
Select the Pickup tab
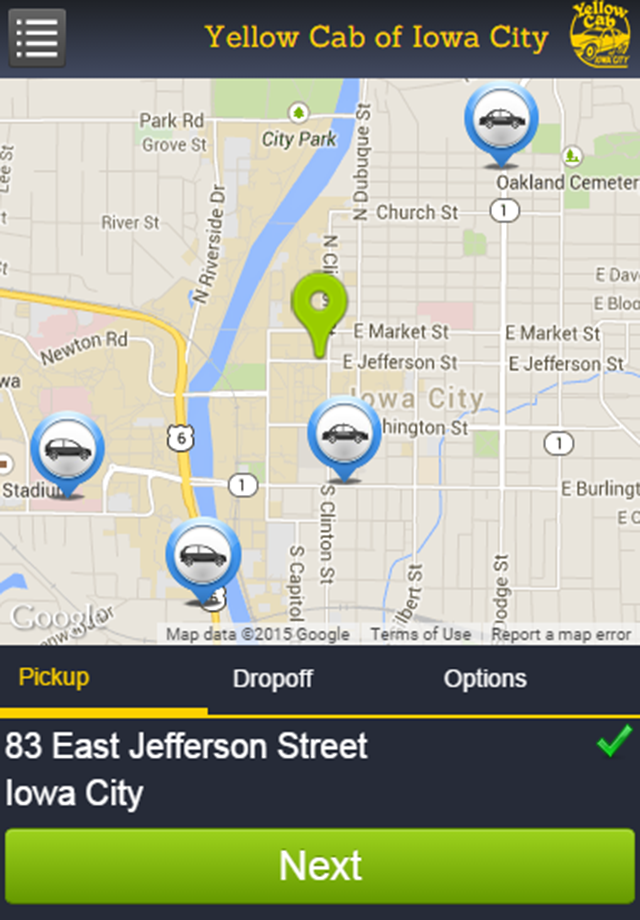pyautogui.click(x=54, y=677)
